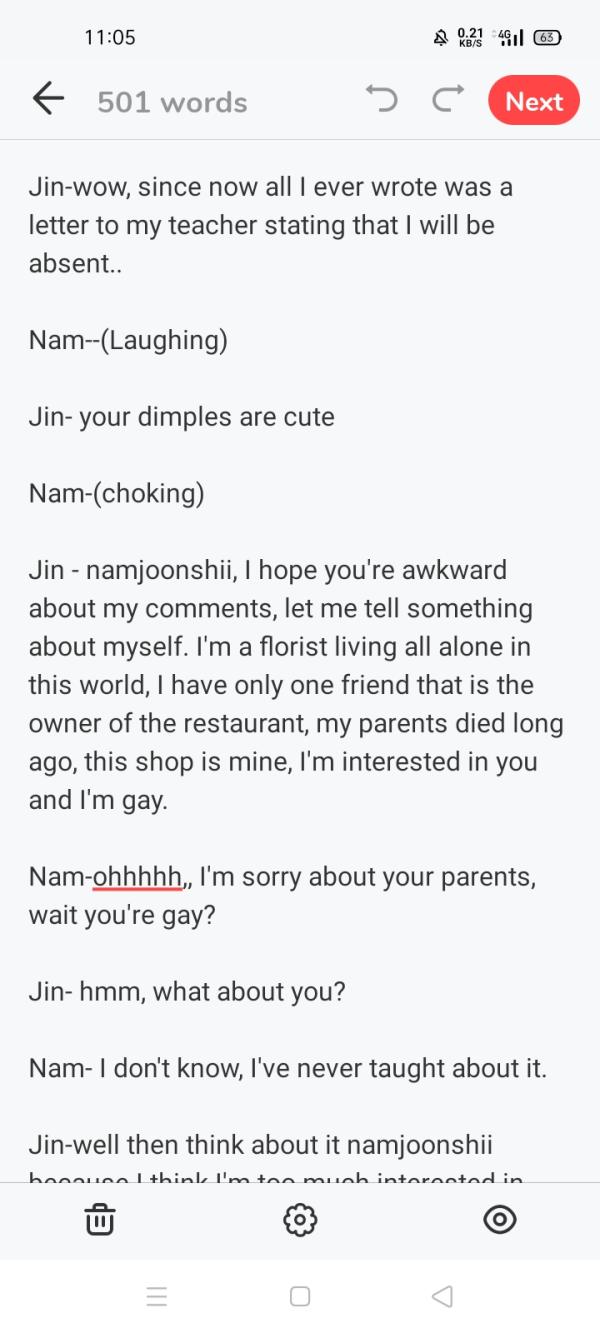Image resolution: width=600 pixels, height=1333 pixels.
Task: Tap the system back button
Action: coord(442,1297)
